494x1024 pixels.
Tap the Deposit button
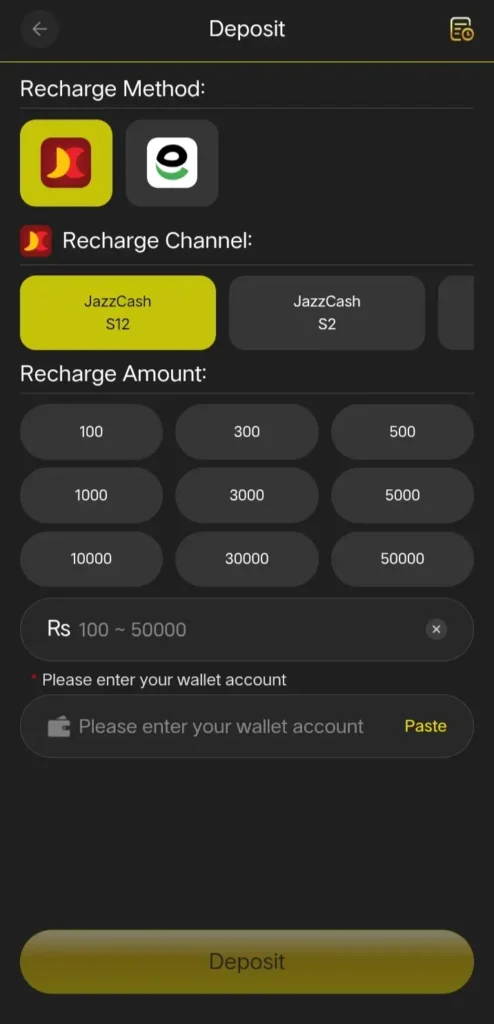tap(247, 962)
